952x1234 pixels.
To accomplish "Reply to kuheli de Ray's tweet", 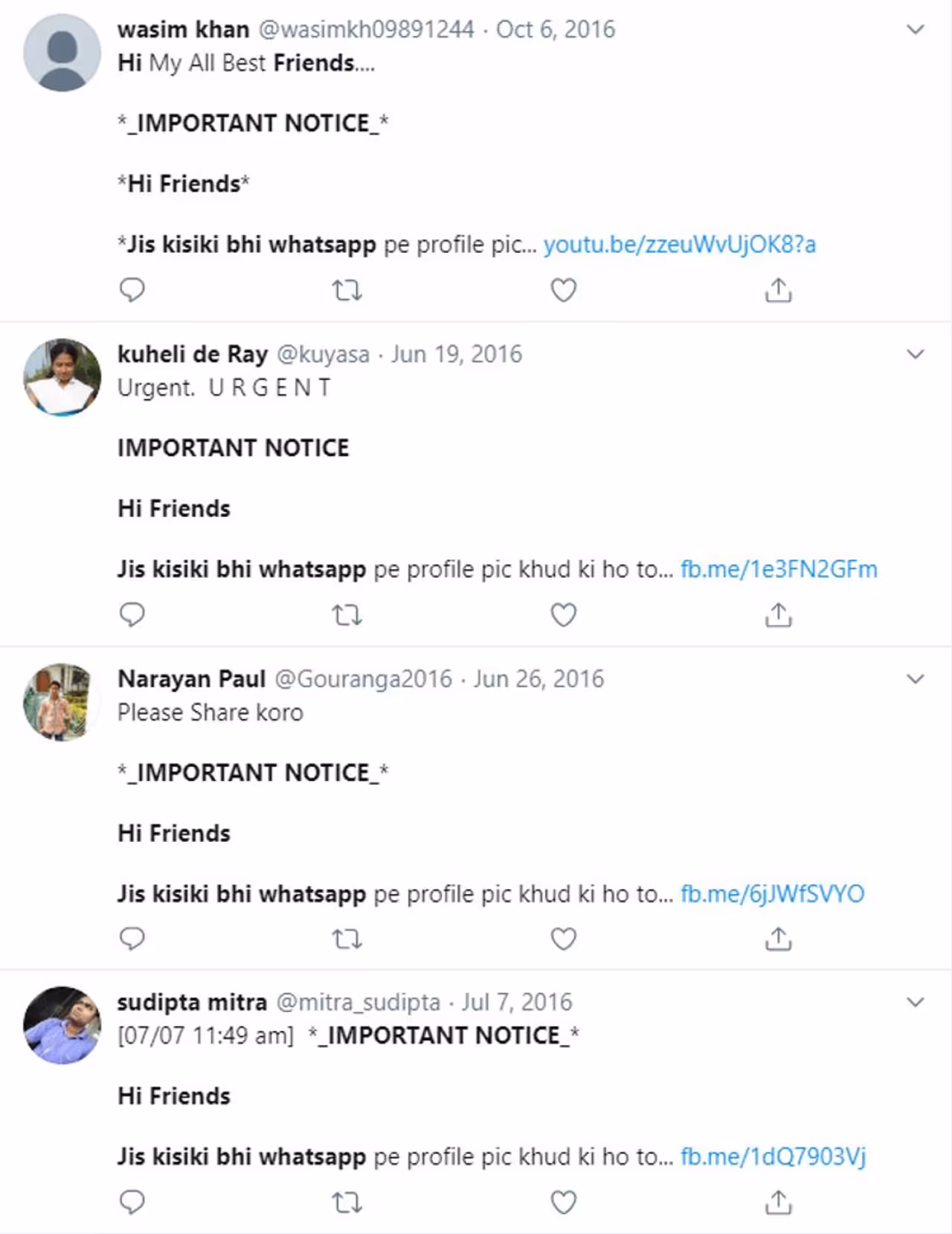I will [132, 614].
